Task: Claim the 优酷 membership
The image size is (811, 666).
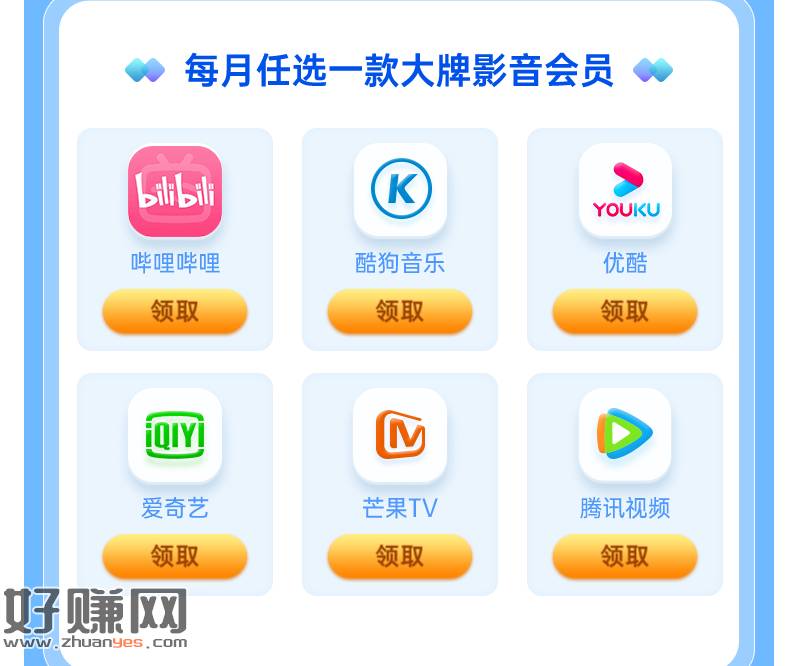Action: coord(625,311)
